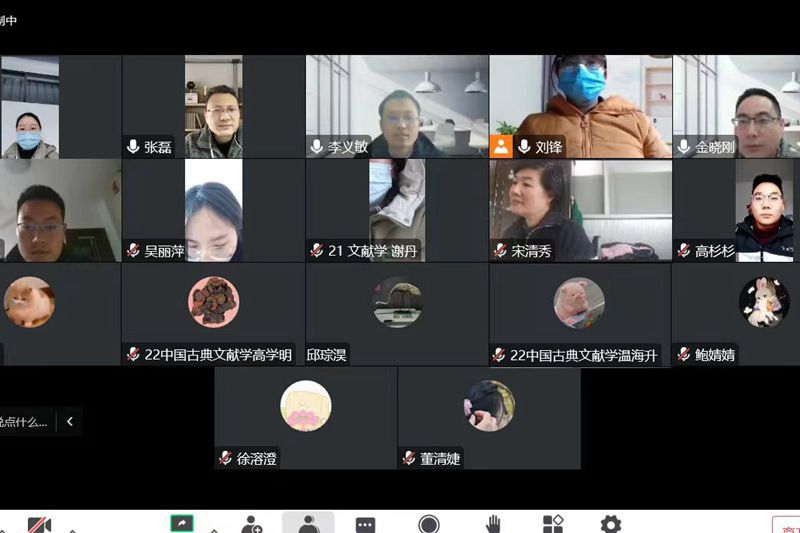
Task: Select 高杉杉's video tile
Action: pos(737,210)
